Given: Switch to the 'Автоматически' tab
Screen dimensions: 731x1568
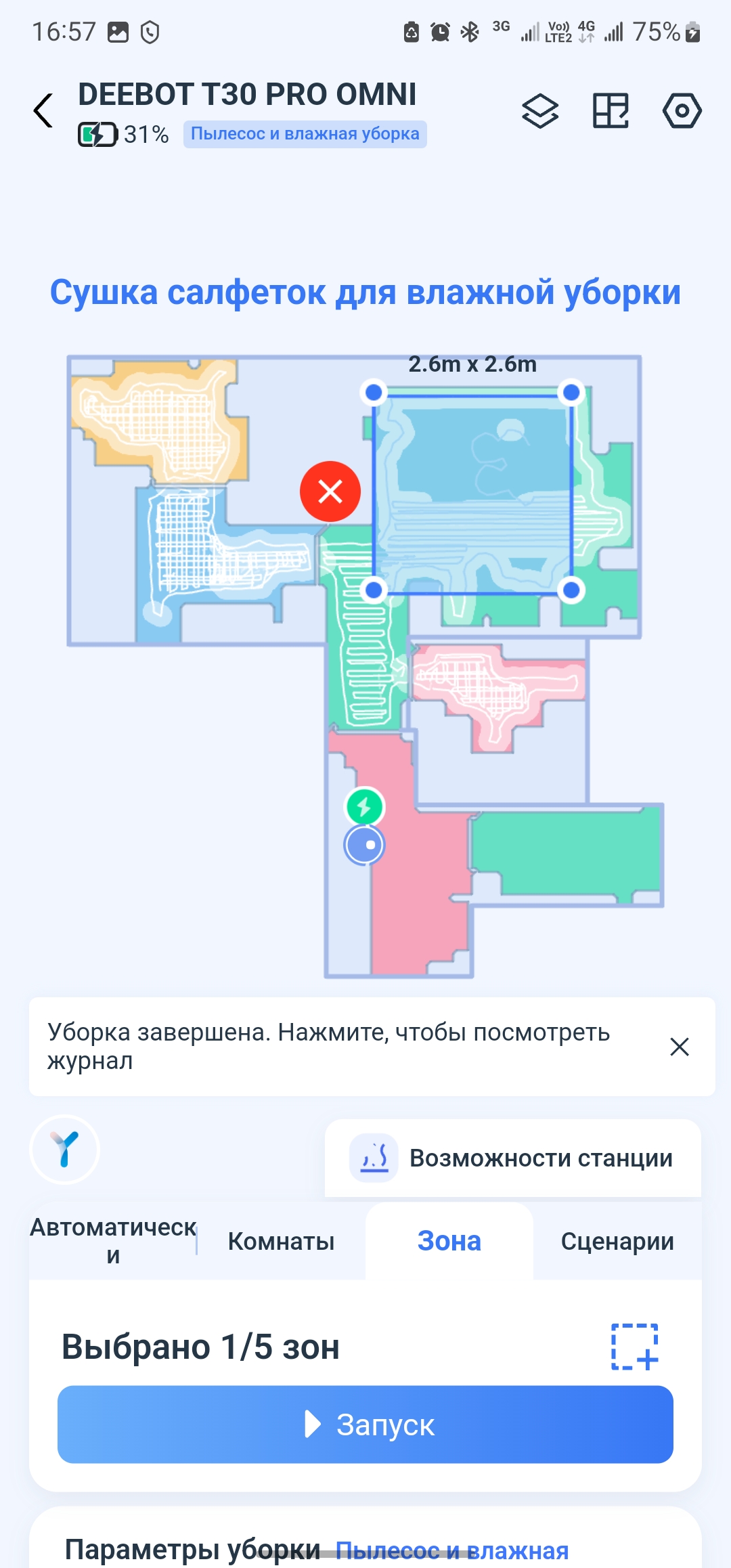Looking at the screenshot, I should coord(113,1241).
